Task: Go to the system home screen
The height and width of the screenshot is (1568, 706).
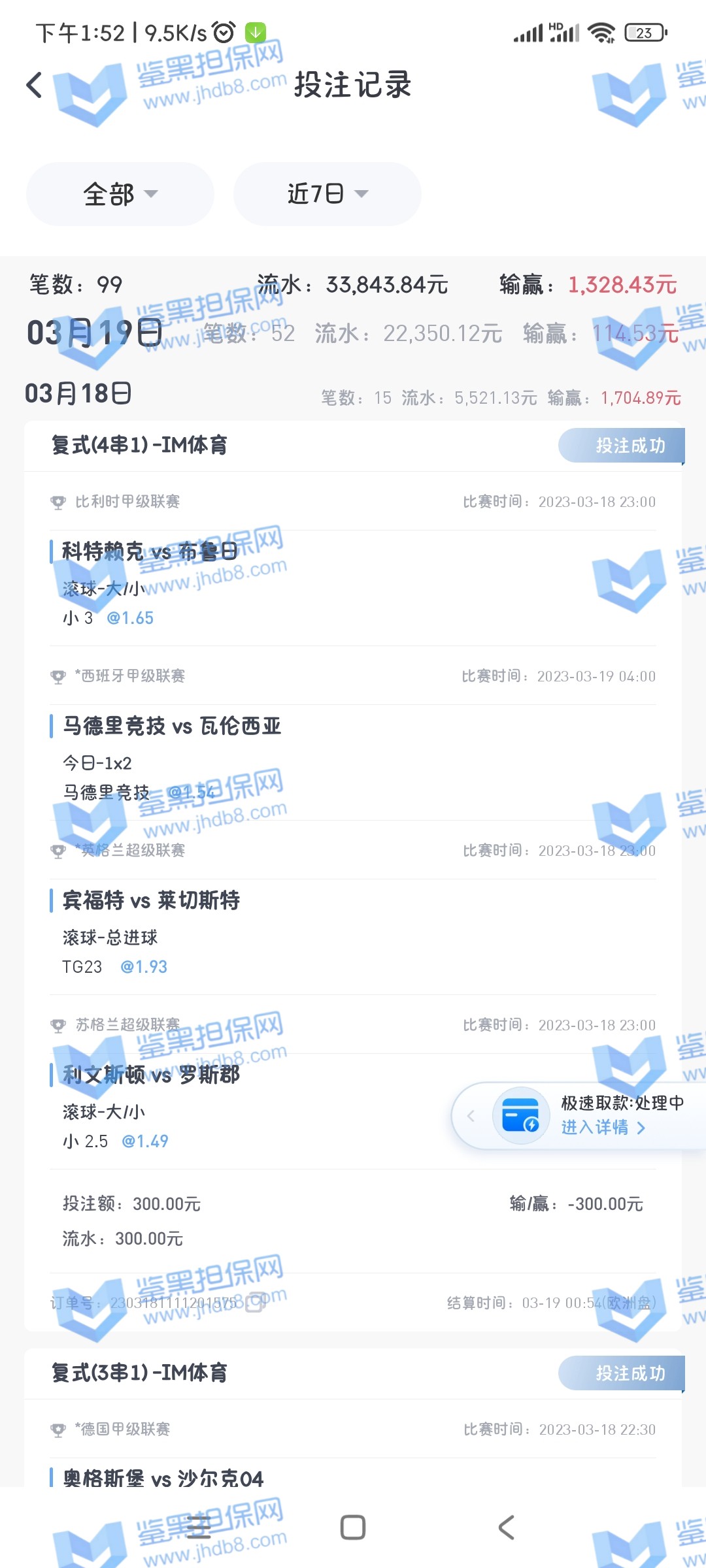Action: pos(353,1527)
